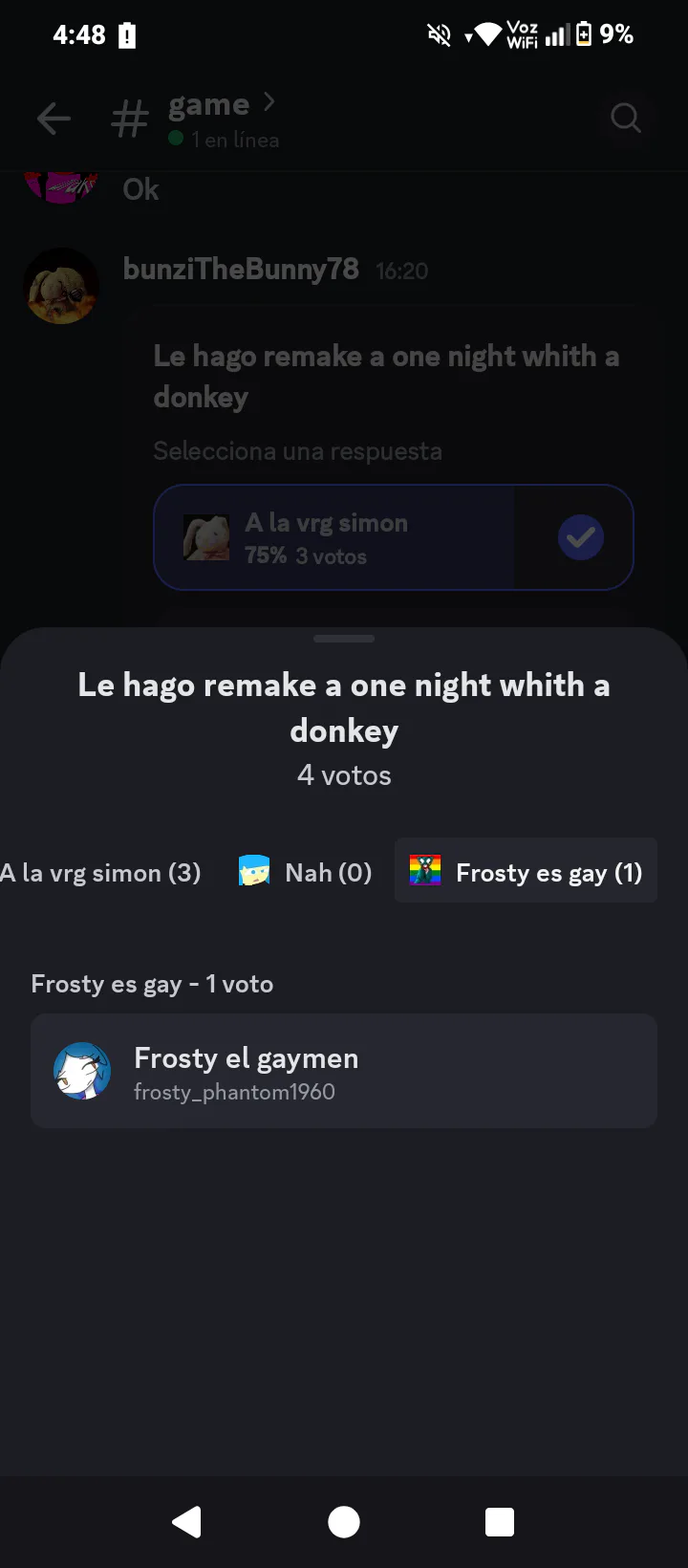
Task: Open the "Frosty es gay (1)" tab
Action: tap(526, 872)
